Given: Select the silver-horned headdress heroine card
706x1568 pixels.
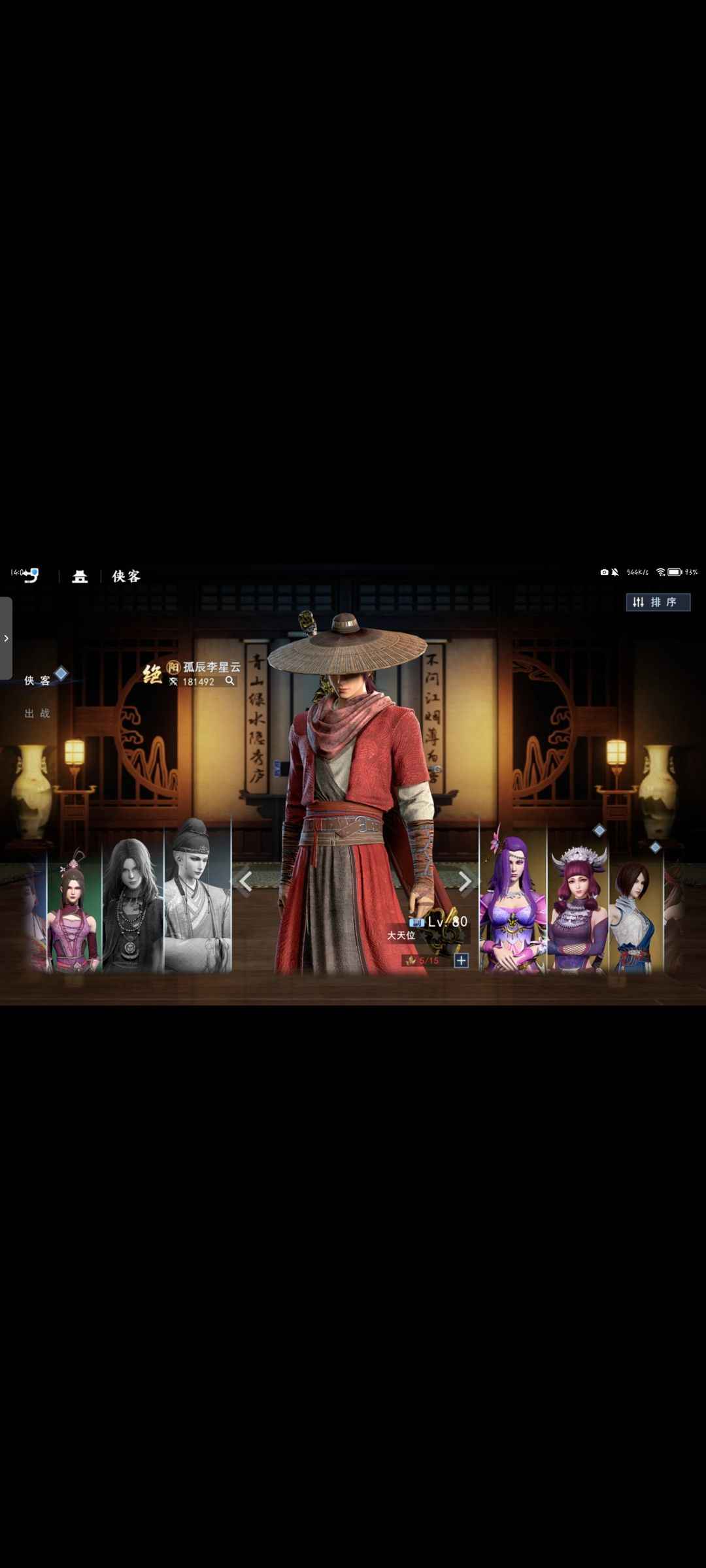Looking at the screenshot, I should point(578,911).
